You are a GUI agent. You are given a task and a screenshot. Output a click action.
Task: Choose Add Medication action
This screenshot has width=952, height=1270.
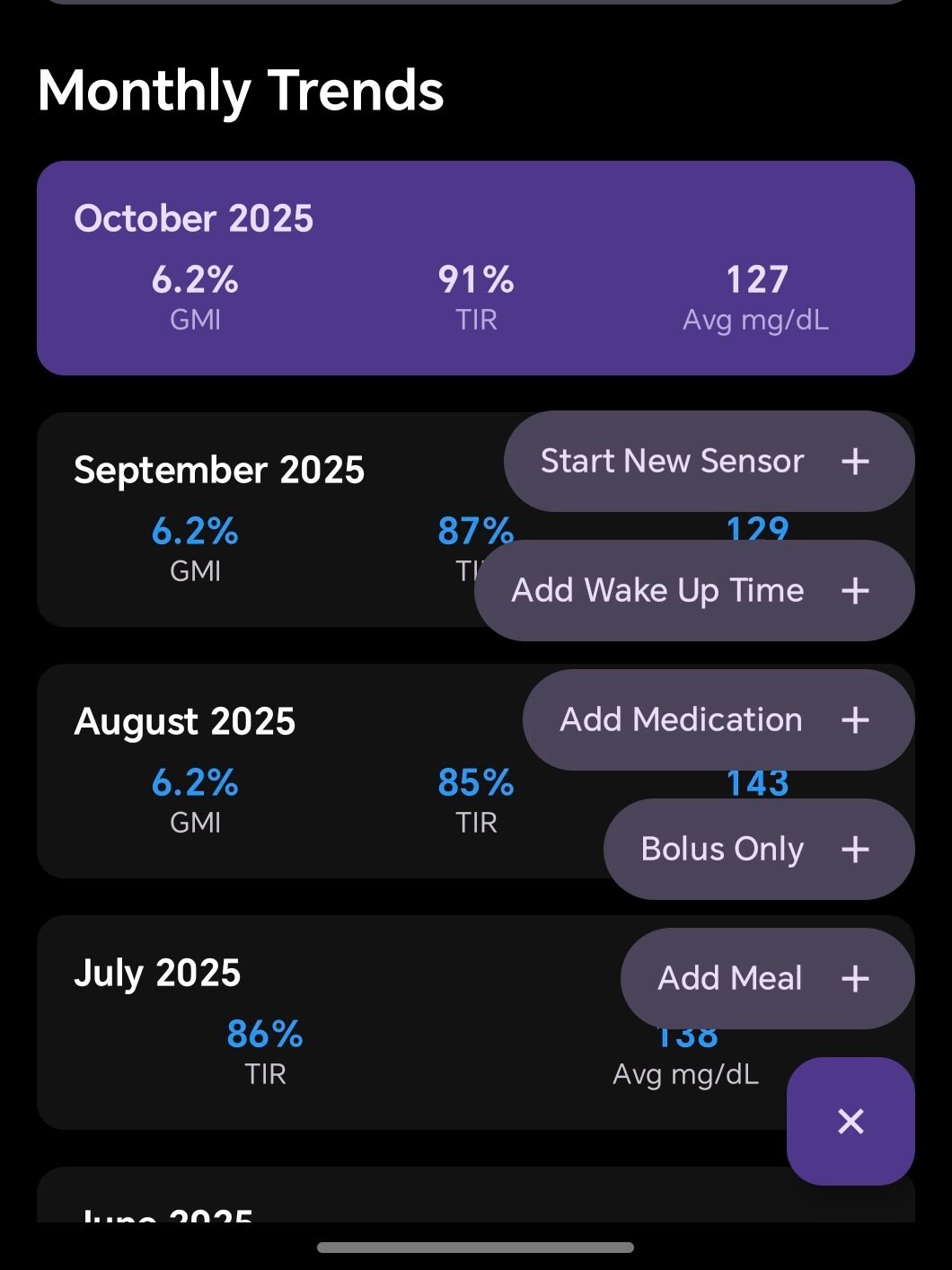point(718,720)
